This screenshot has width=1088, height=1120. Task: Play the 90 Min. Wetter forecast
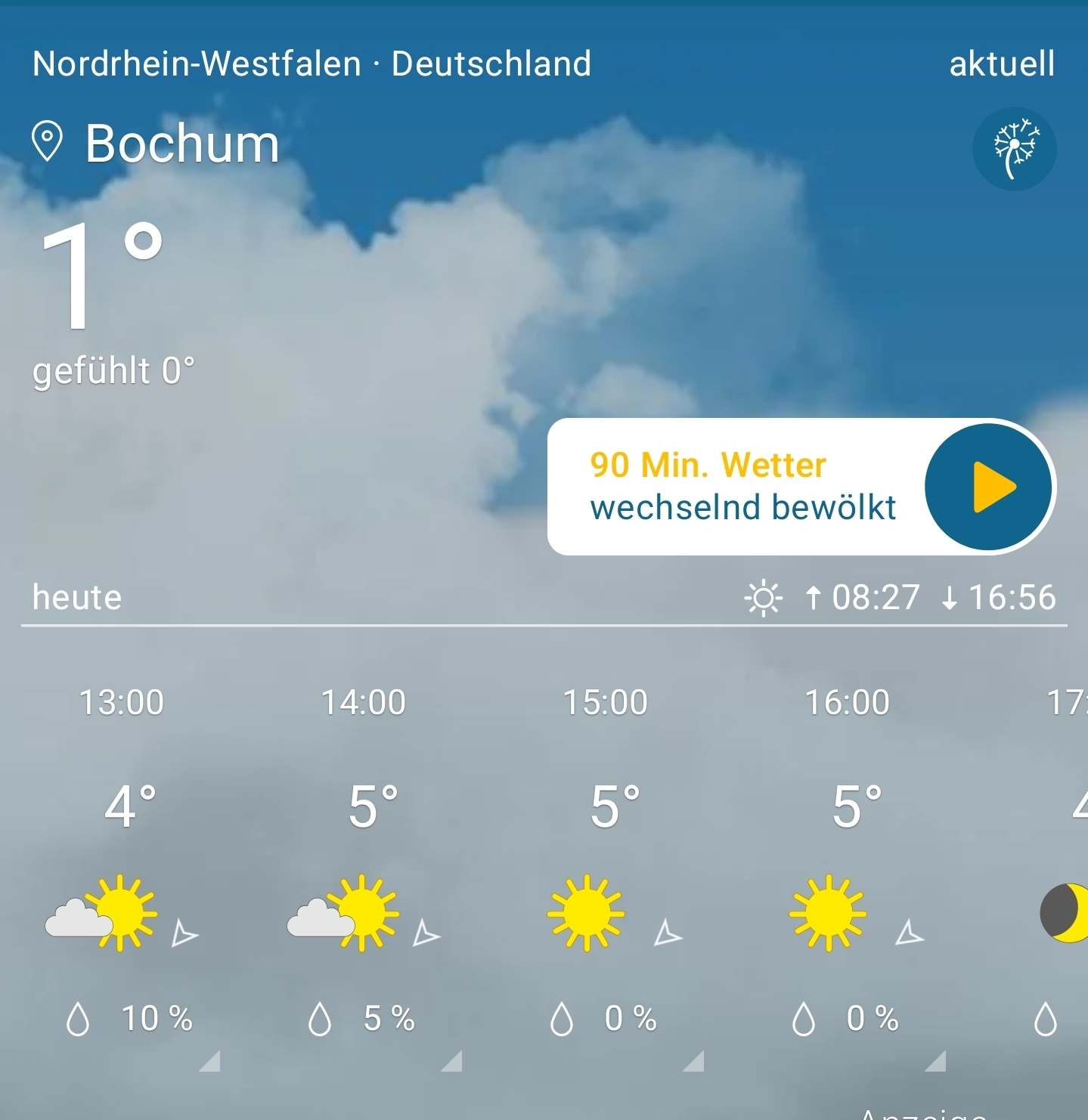pos(988,487)
